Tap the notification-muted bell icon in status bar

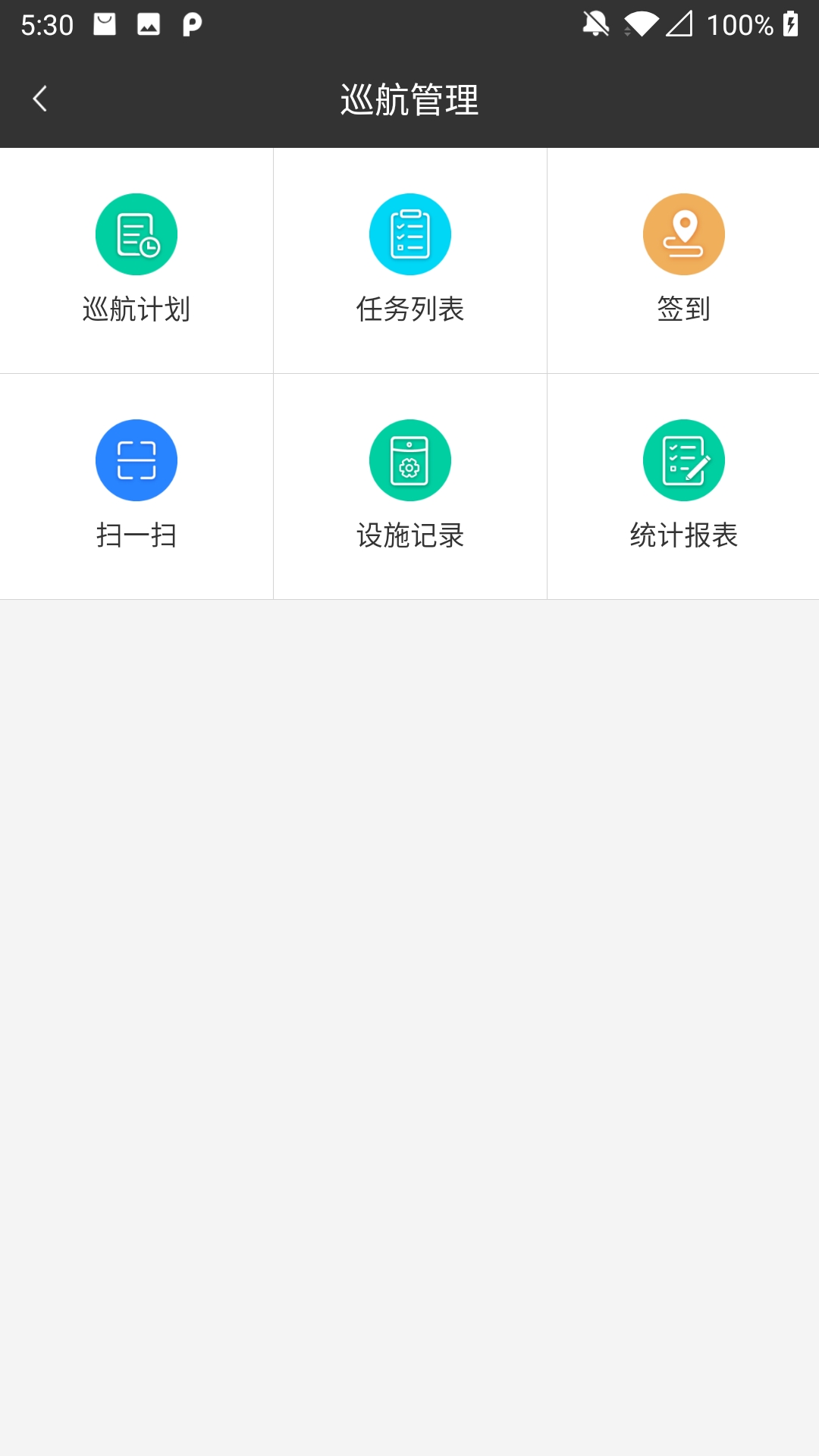595,24
